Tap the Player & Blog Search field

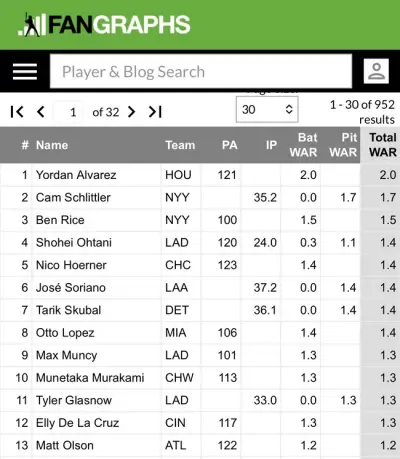click(x=201, y=71)
